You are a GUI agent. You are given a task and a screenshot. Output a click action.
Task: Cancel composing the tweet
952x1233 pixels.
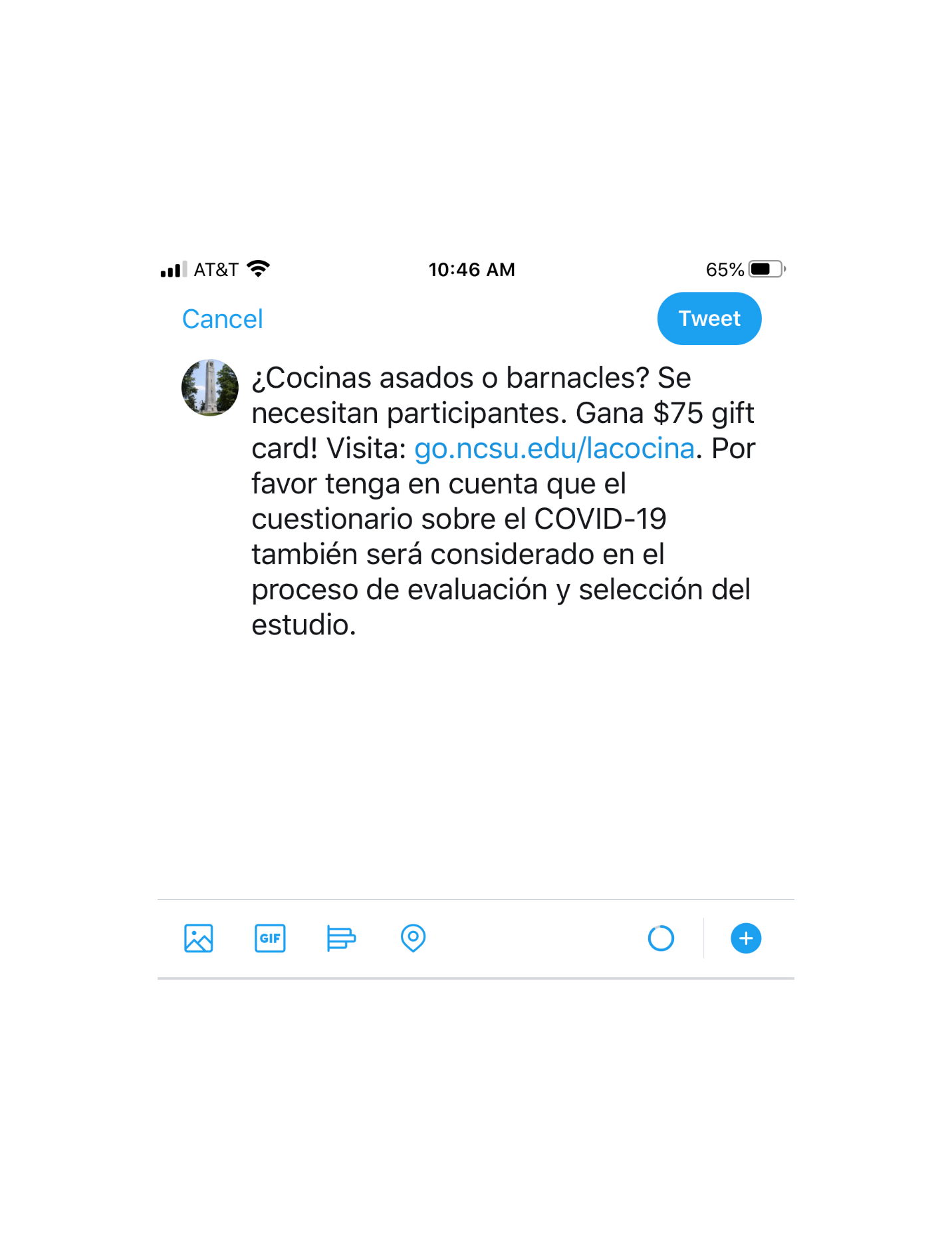coord(222,319)
